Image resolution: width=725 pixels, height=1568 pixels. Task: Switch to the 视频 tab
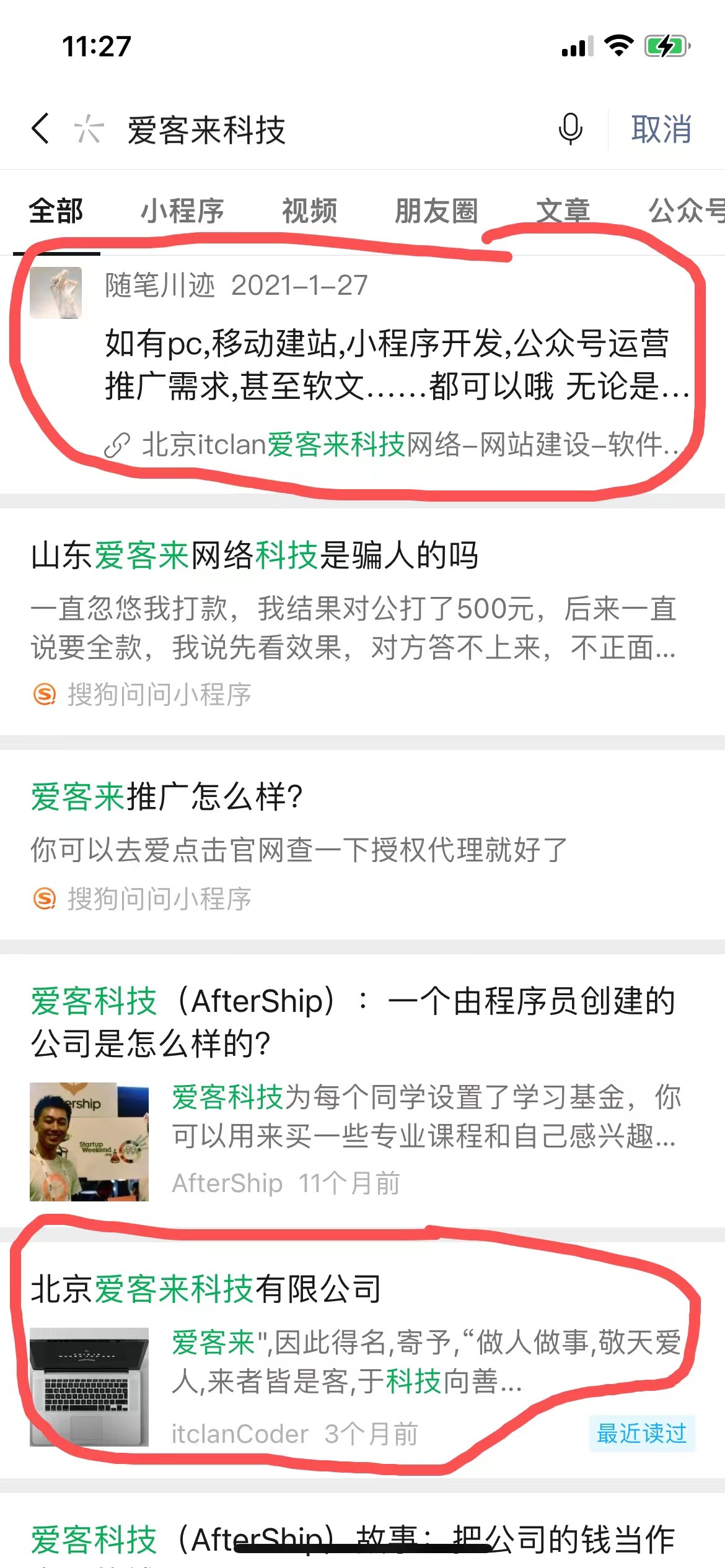click(x=310, y=211)
